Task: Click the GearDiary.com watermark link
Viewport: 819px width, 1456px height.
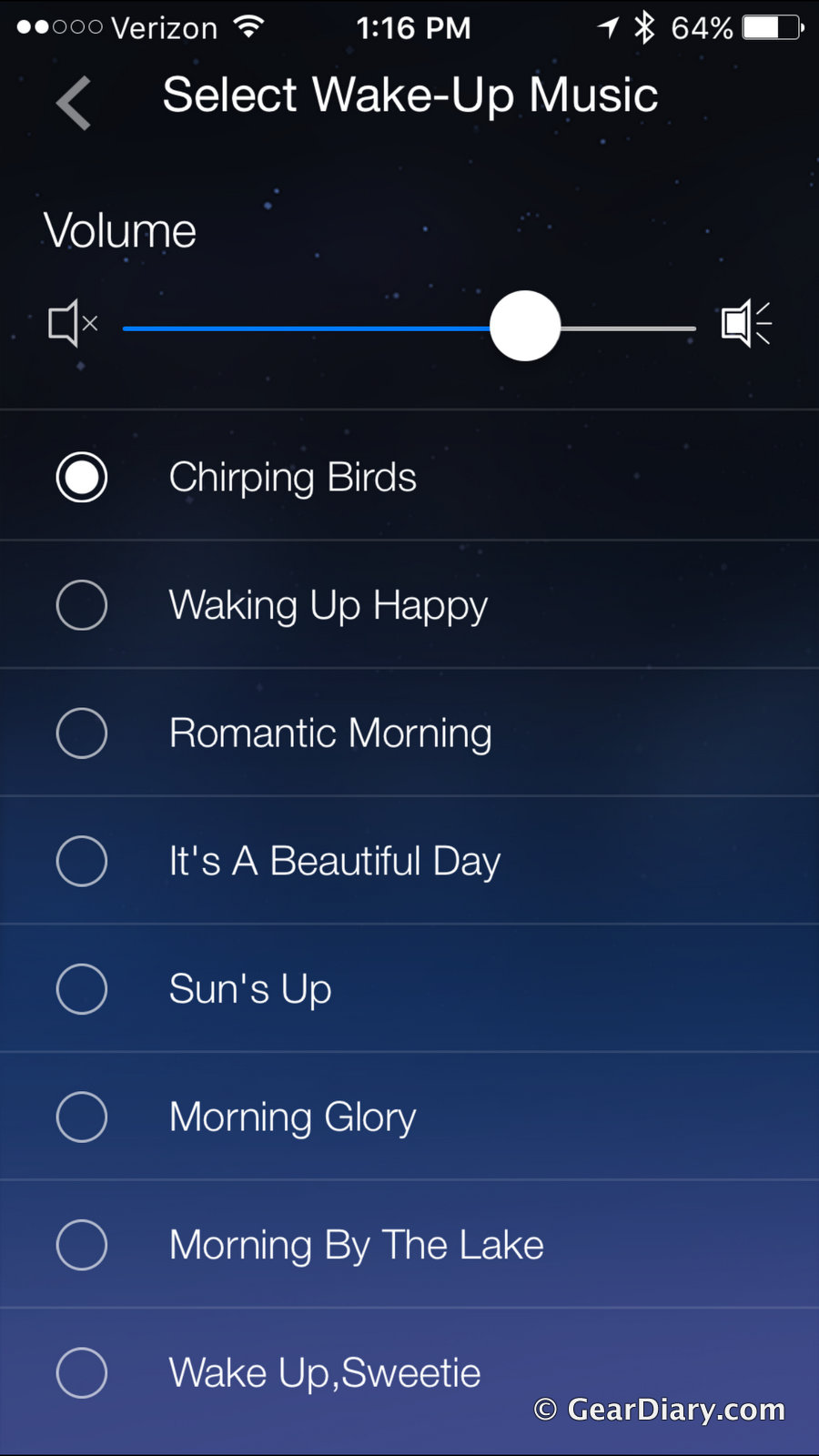Action: coord(662,1411)
